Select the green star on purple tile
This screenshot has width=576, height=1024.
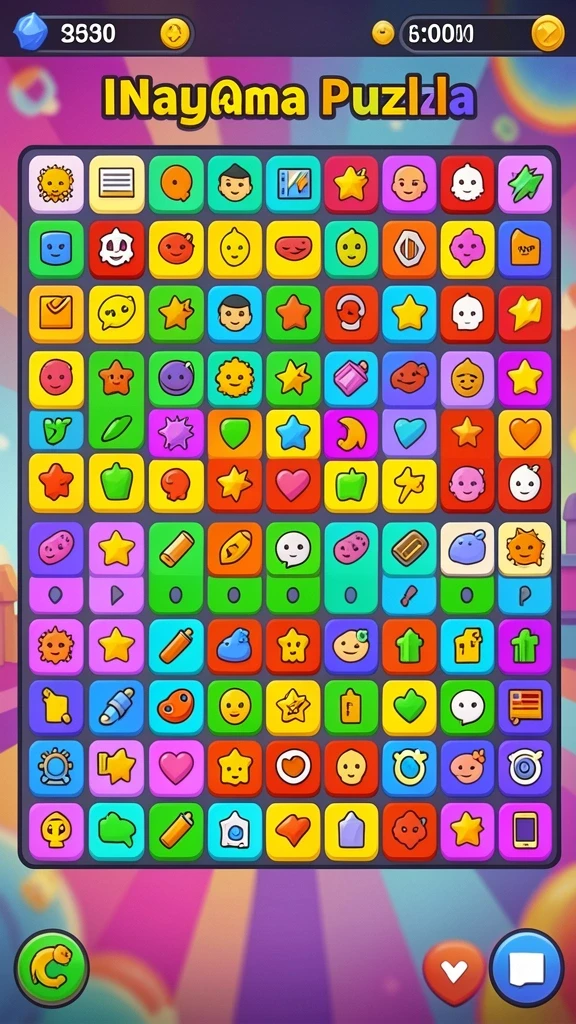525,184
